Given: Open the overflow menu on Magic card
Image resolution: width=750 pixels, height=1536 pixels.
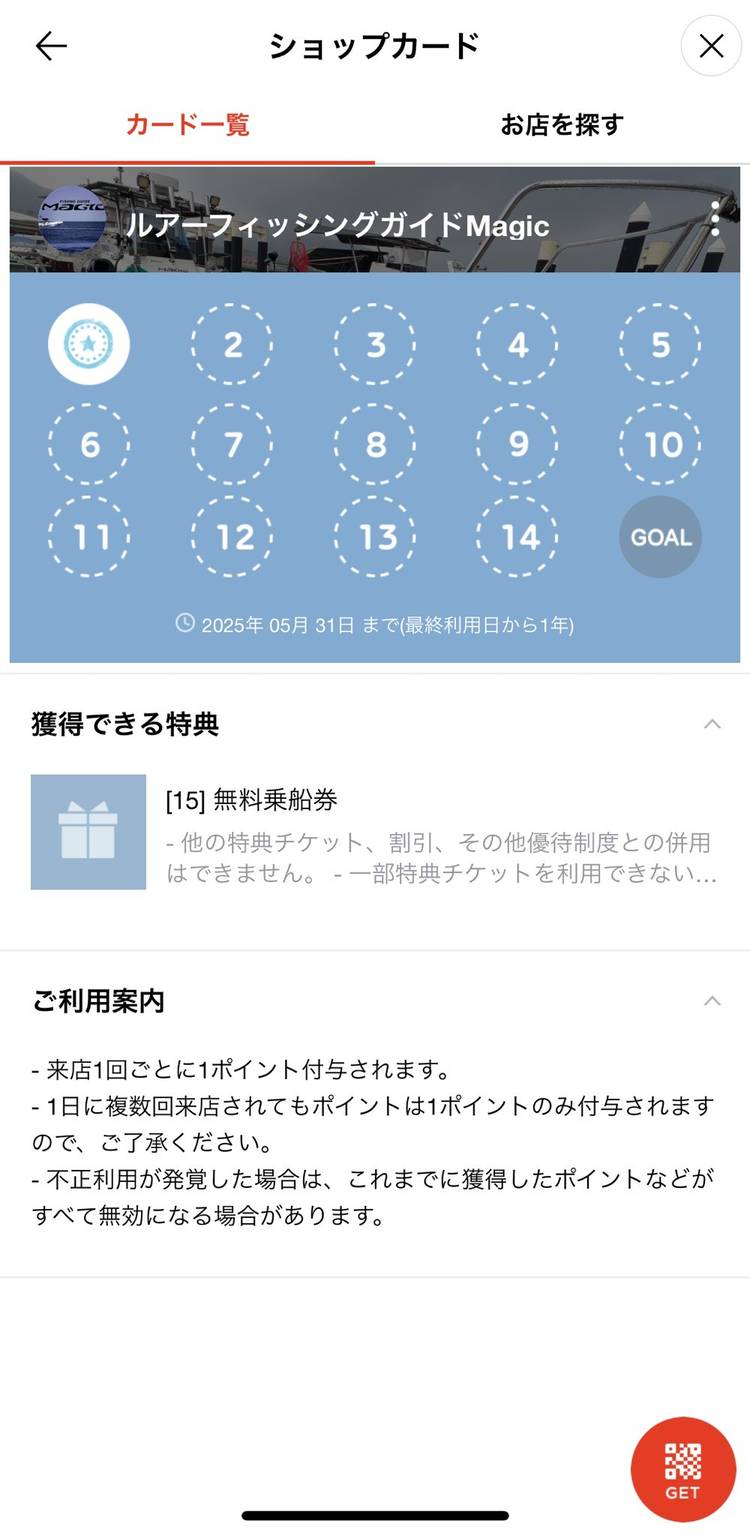Looking at the screenshot, I should 714,219.
